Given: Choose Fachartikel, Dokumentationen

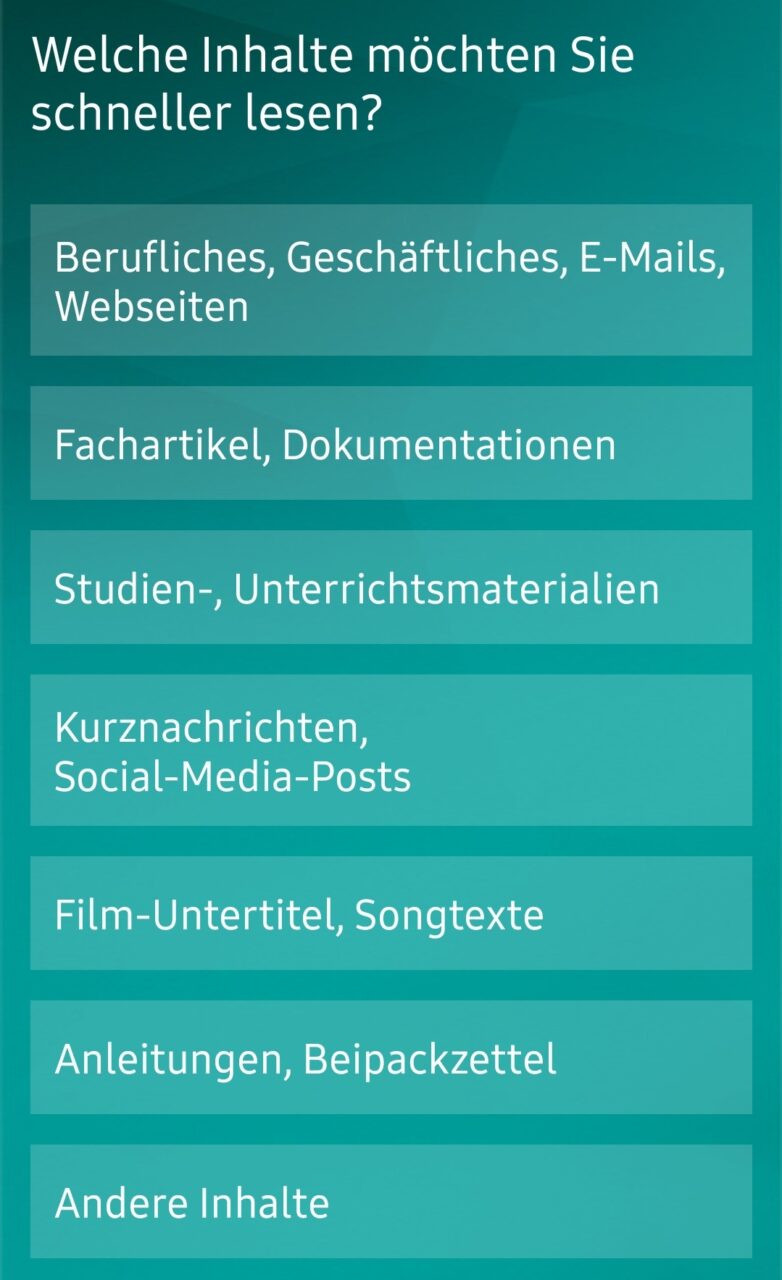Looking at the screenshot, I should click(391, 443).
